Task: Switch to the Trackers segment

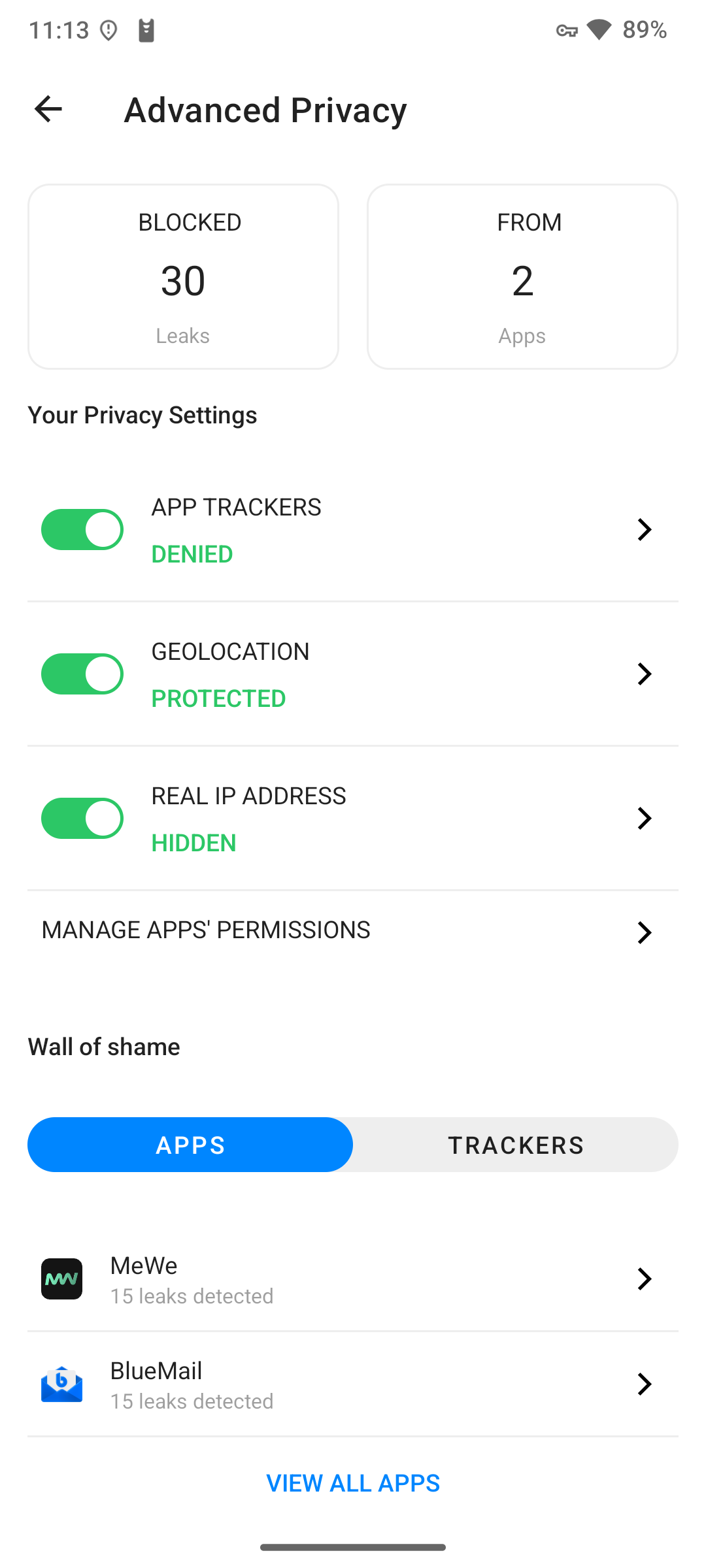Action: tap(516, 1145)
